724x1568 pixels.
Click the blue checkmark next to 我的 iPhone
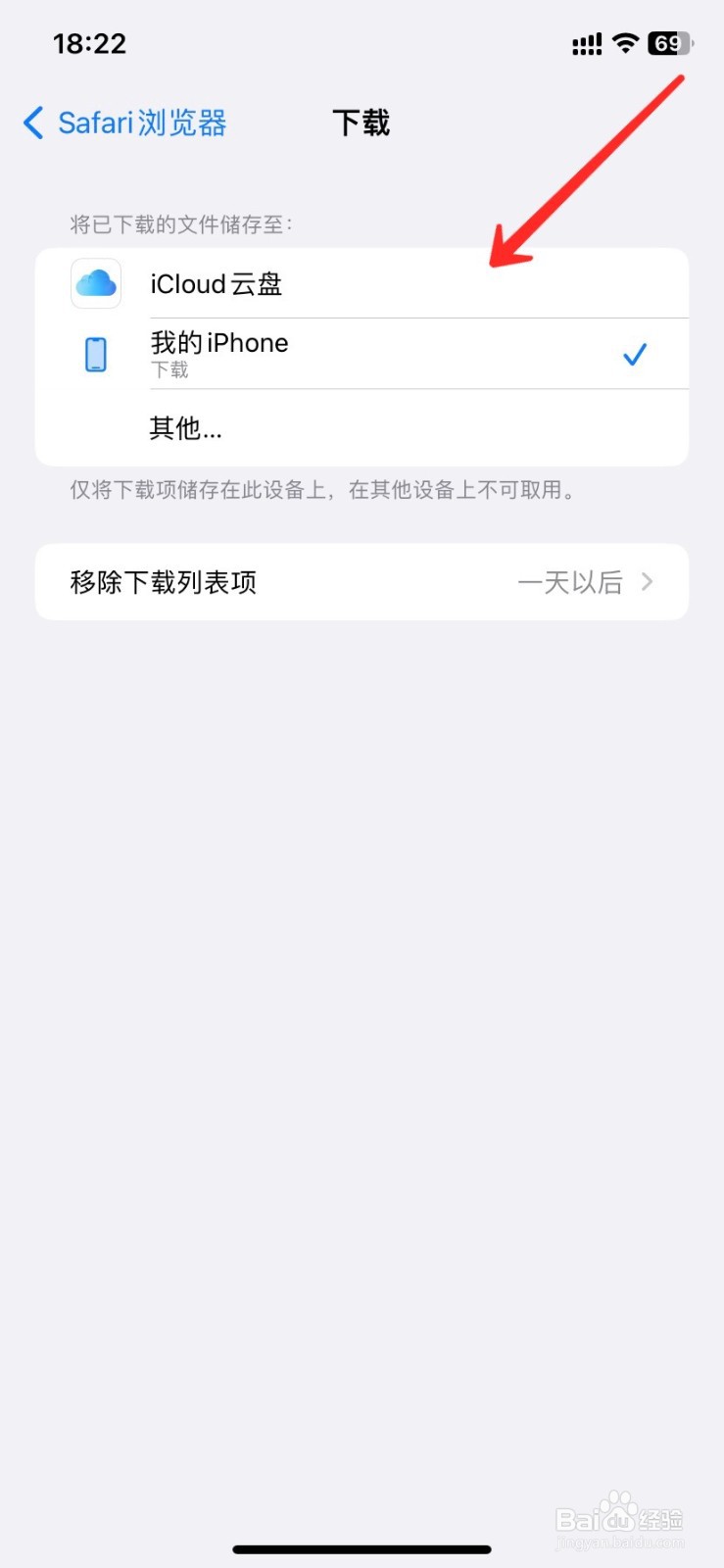coord(635,354)
